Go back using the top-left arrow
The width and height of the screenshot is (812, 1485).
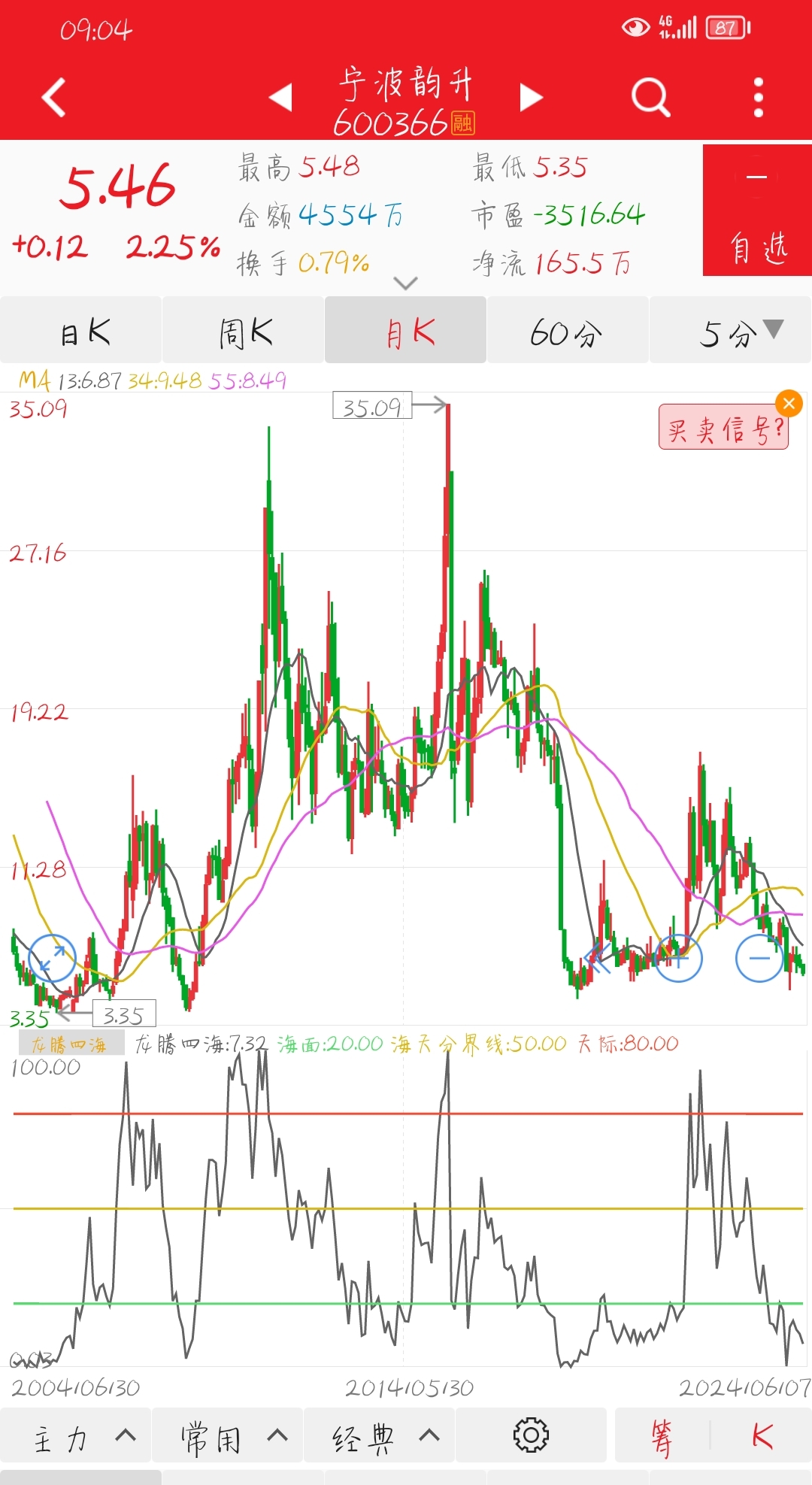(x=54, y=98)
